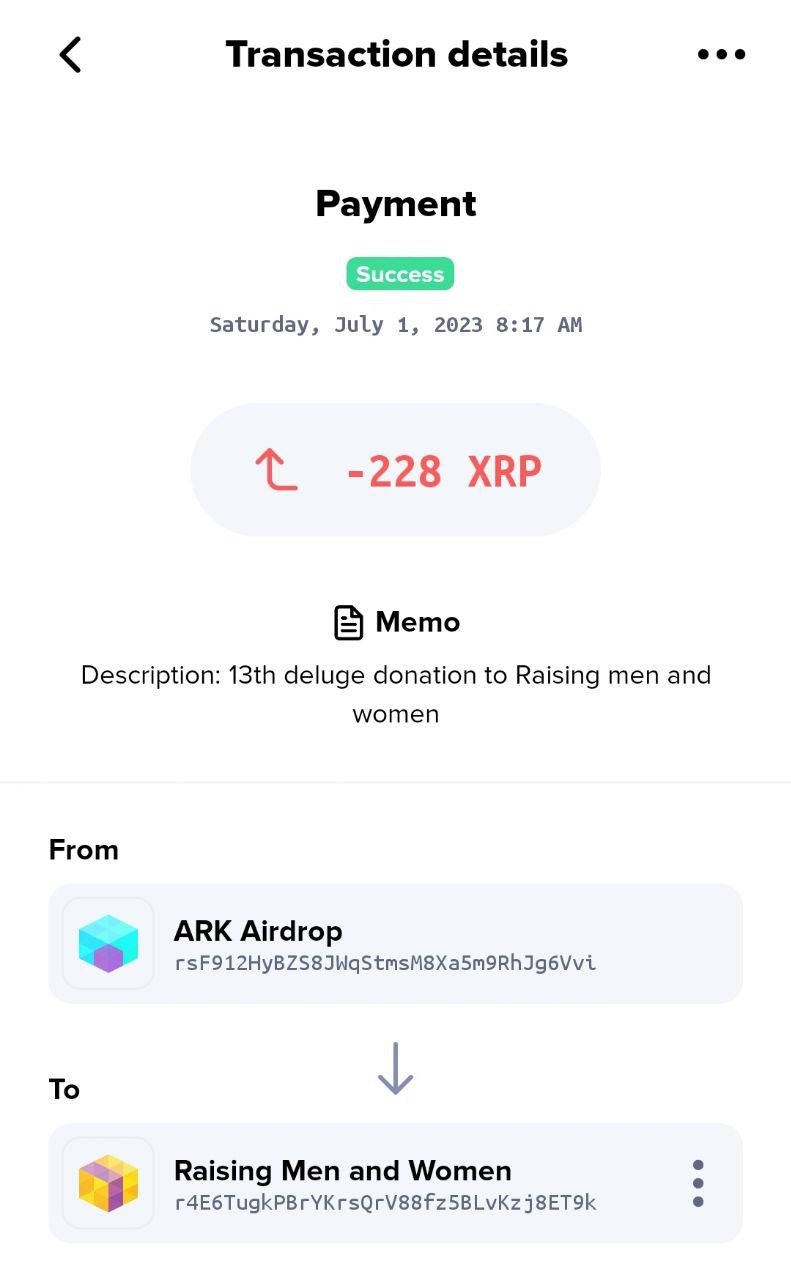Open options for Raising Men and Women recipient

(x=698, y=1183)
